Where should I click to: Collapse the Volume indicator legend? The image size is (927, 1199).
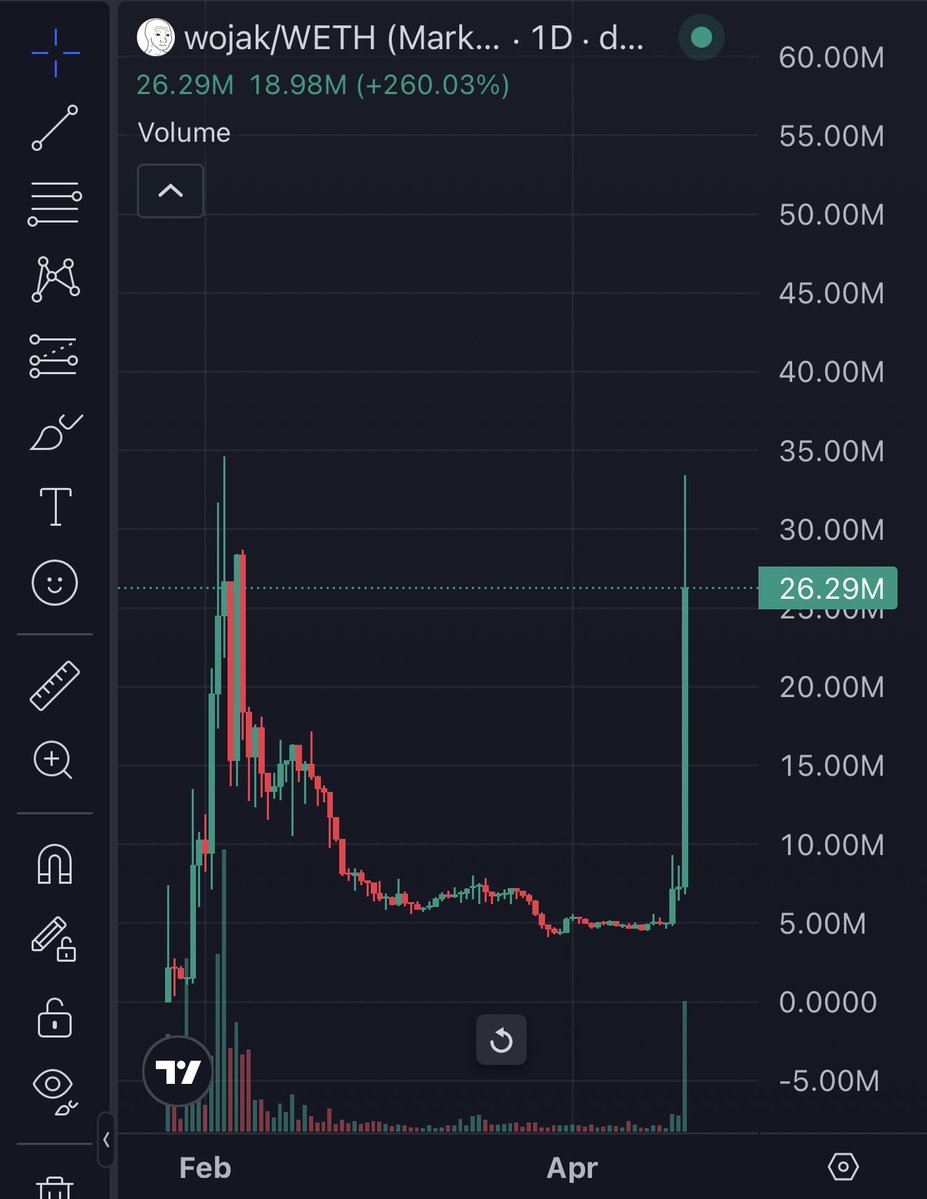(x=171, y=190)
